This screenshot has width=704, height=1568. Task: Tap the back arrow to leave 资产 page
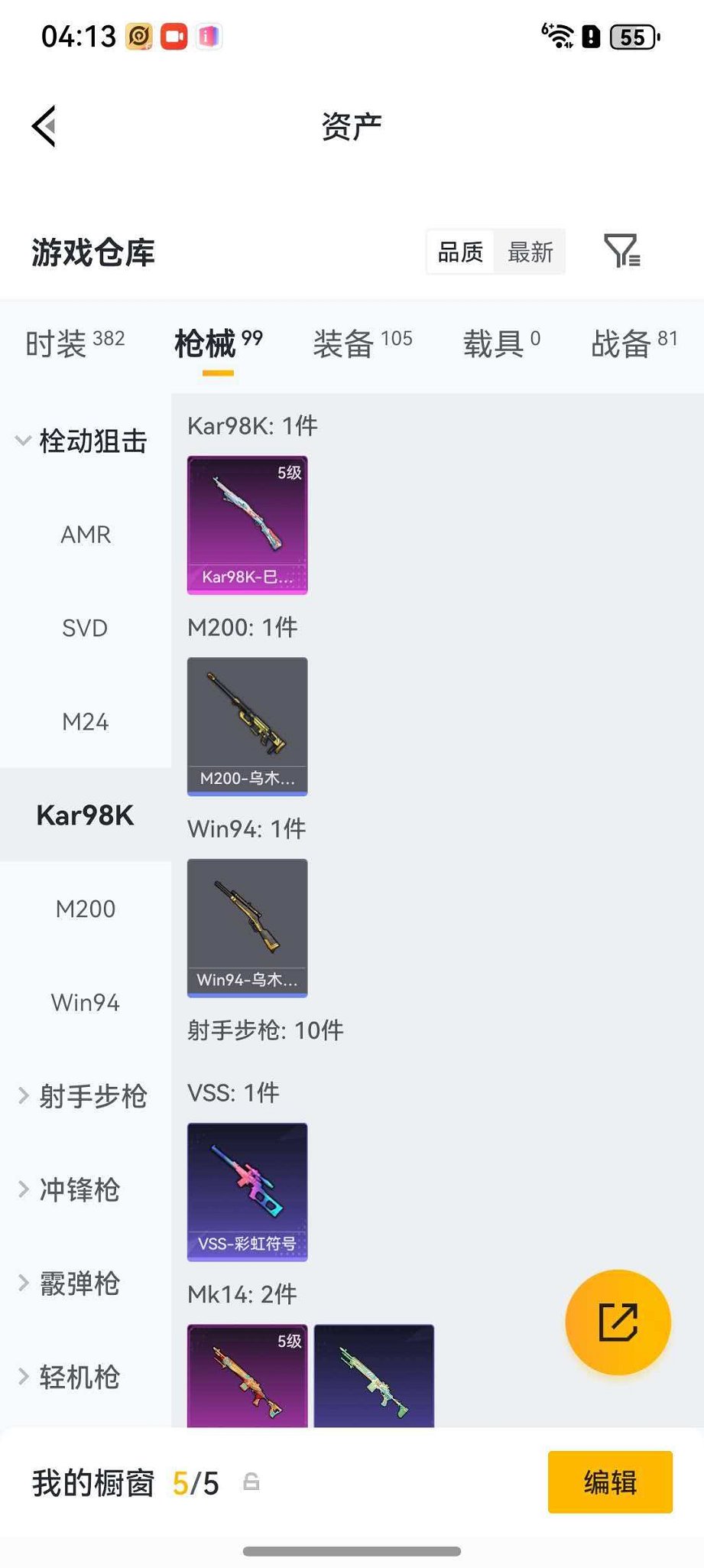pos(44,126)
